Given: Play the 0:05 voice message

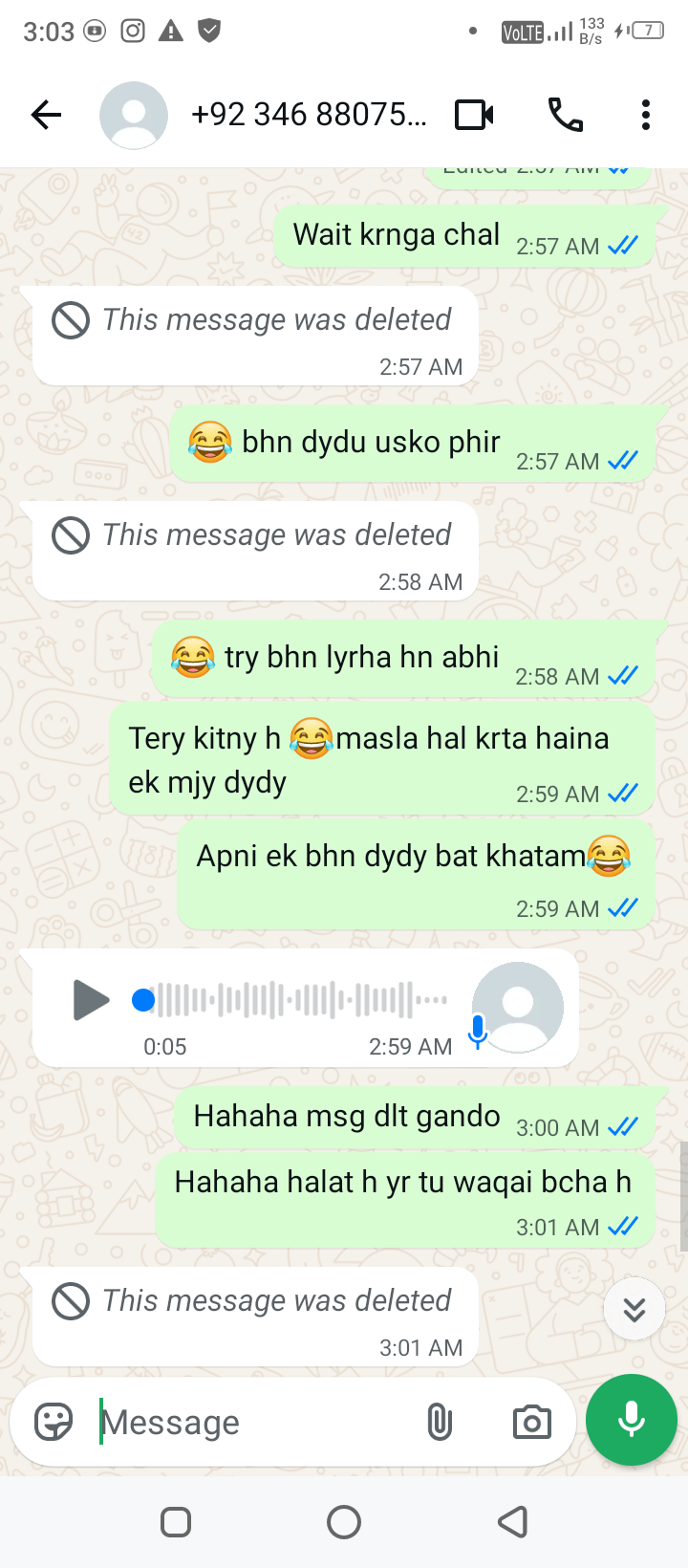Looking at the screenshot, I should (91, 1001).
